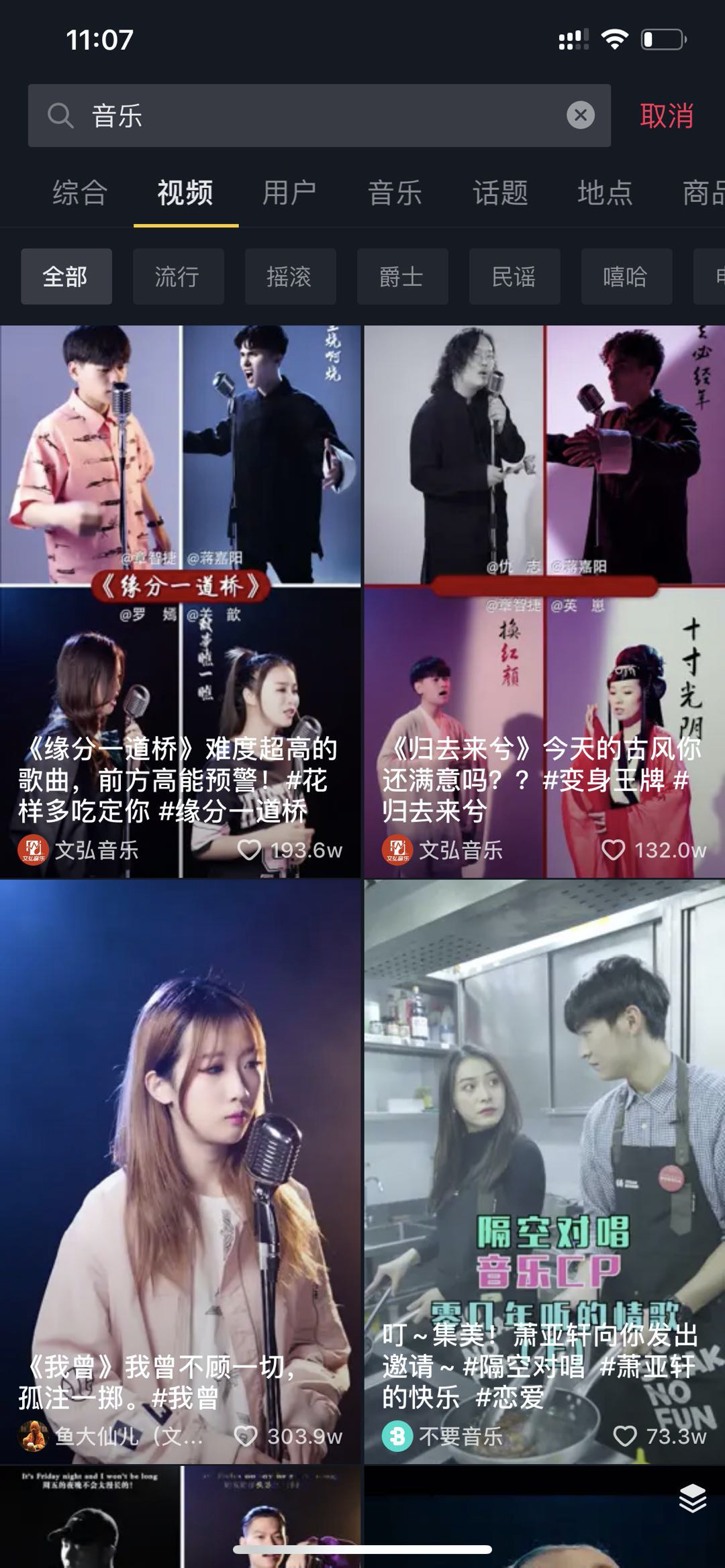Switch to the 综合 tab
The height and width of the screenshot is (1568, 725).
(x=80, y=193)
